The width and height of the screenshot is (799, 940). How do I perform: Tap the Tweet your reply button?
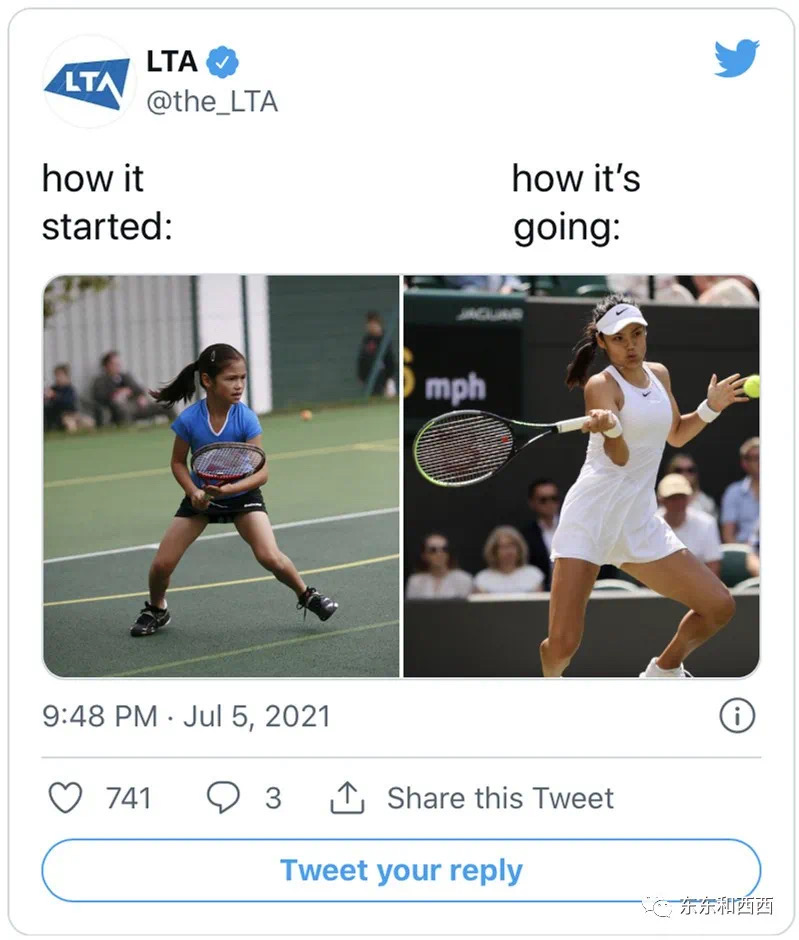400,870
